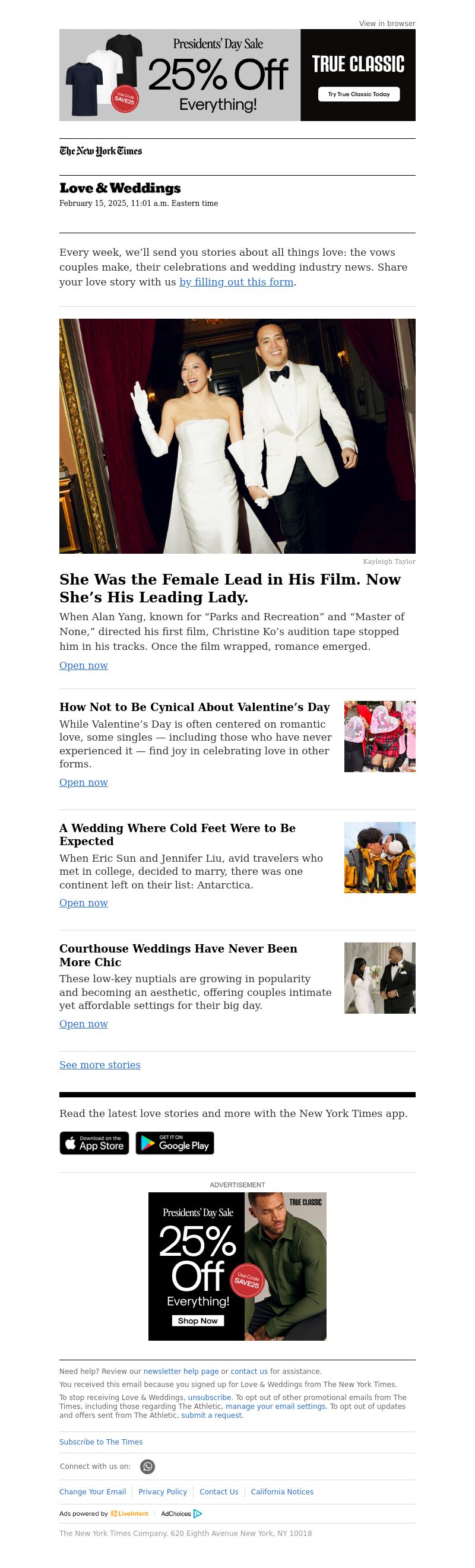
Task: Open the Alan Yang wedding photo story
Action: pos(237,436)
